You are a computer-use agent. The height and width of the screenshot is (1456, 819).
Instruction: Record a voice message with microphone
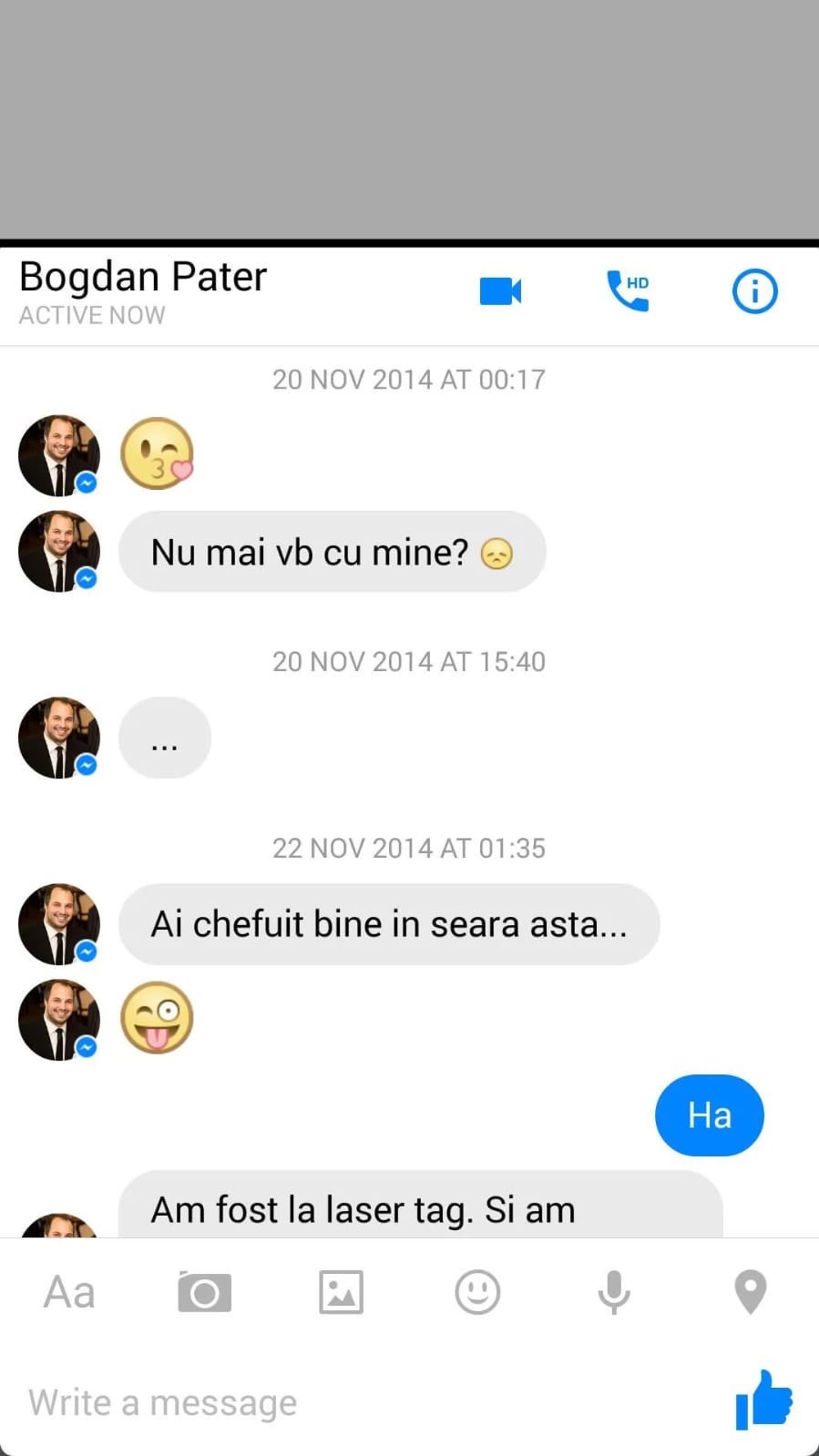[x=614, y=1292]
